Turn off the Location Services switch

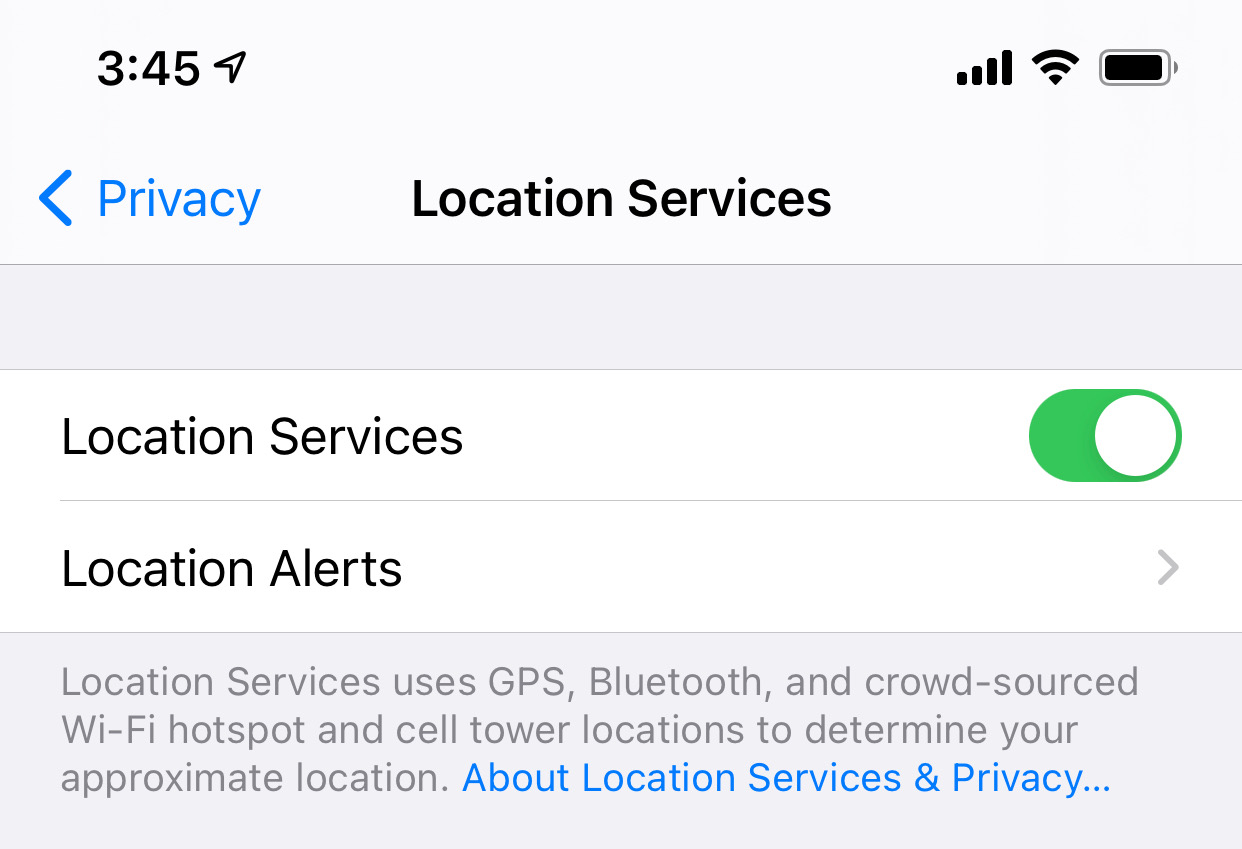[1104, 436]
